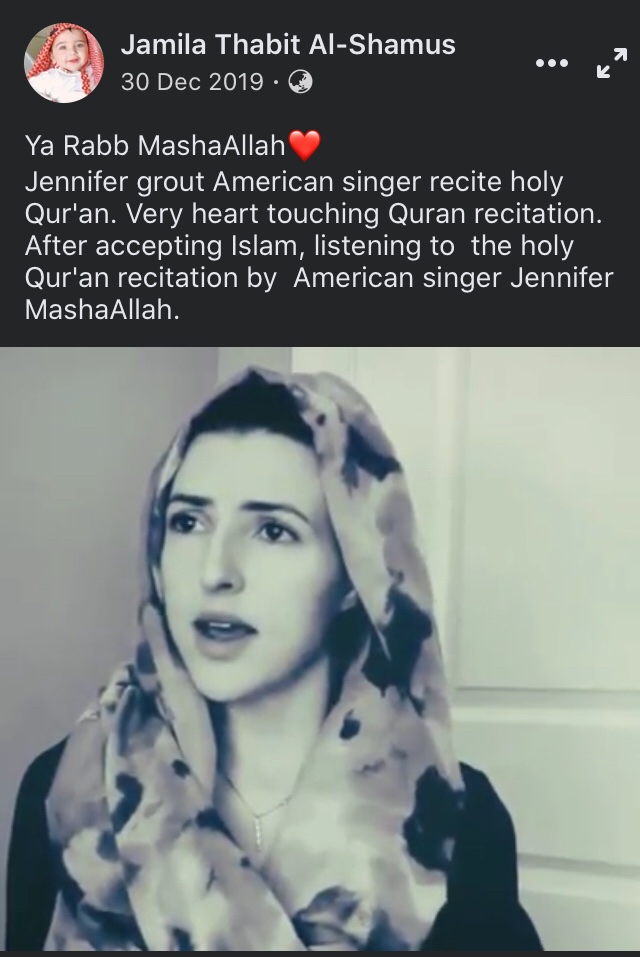Expand the video to full screen
640x957 pixels.
(610, 63)
